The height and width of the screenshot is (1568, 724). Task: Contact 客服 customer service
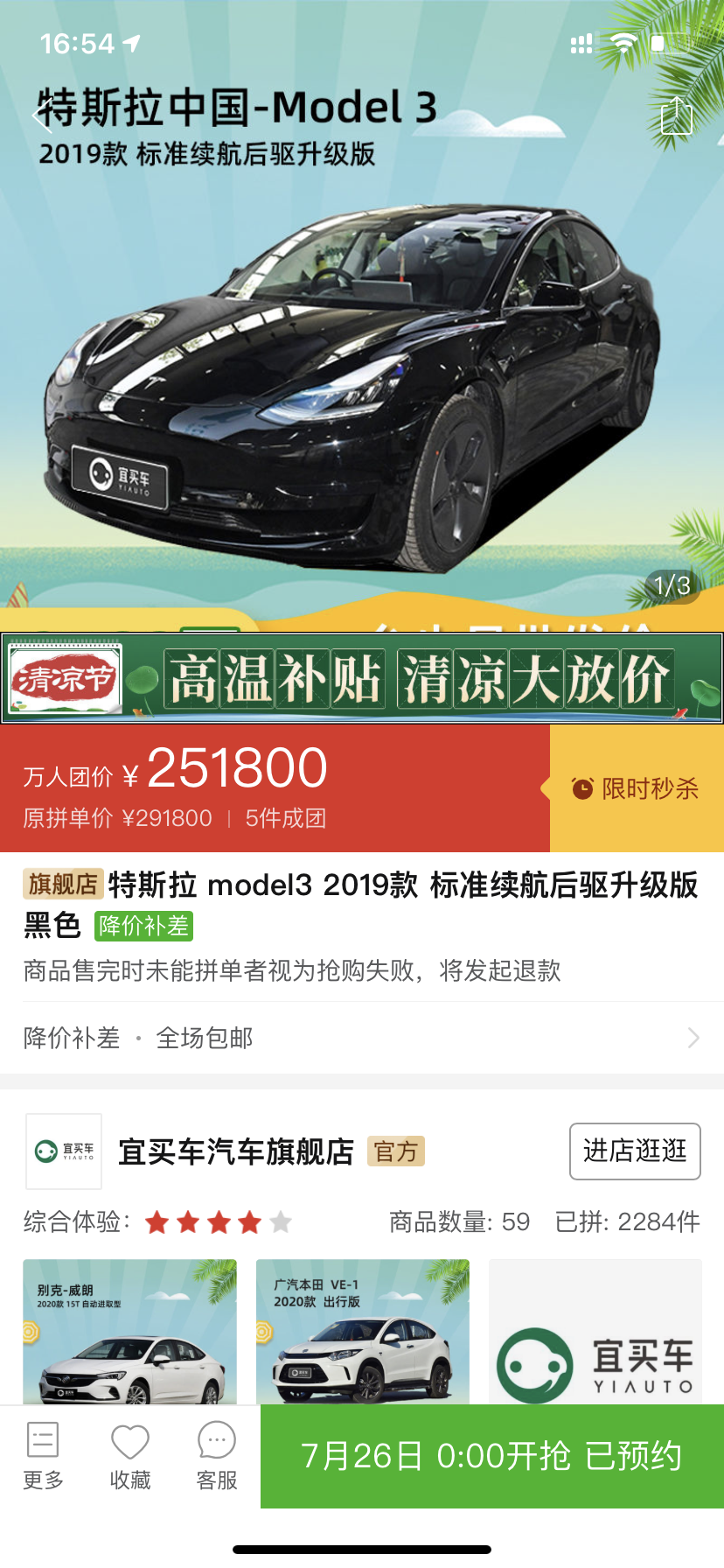(217, 1456)
